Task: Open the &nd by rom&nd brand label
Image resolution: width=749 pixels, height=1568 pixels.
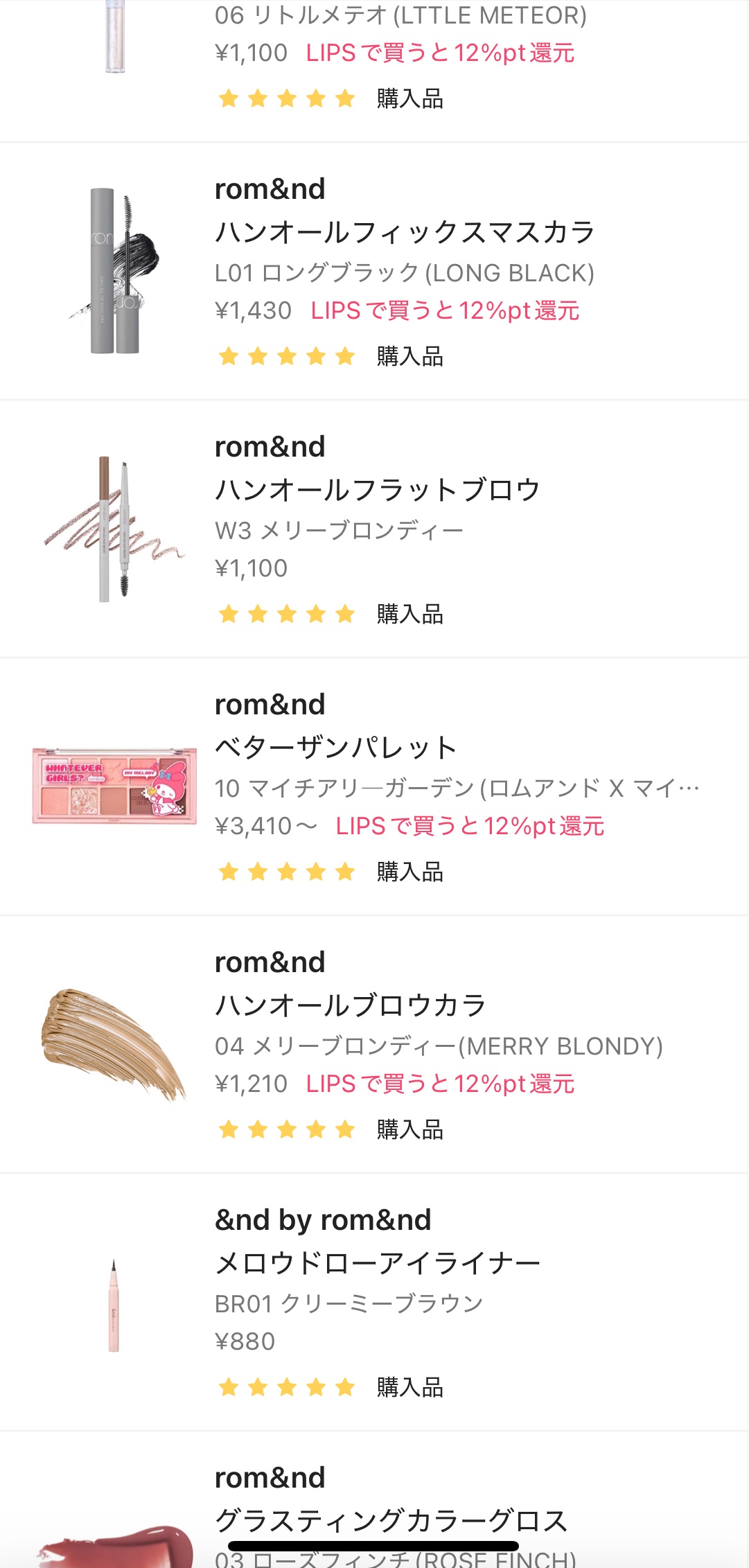Action: point(321,1219)
